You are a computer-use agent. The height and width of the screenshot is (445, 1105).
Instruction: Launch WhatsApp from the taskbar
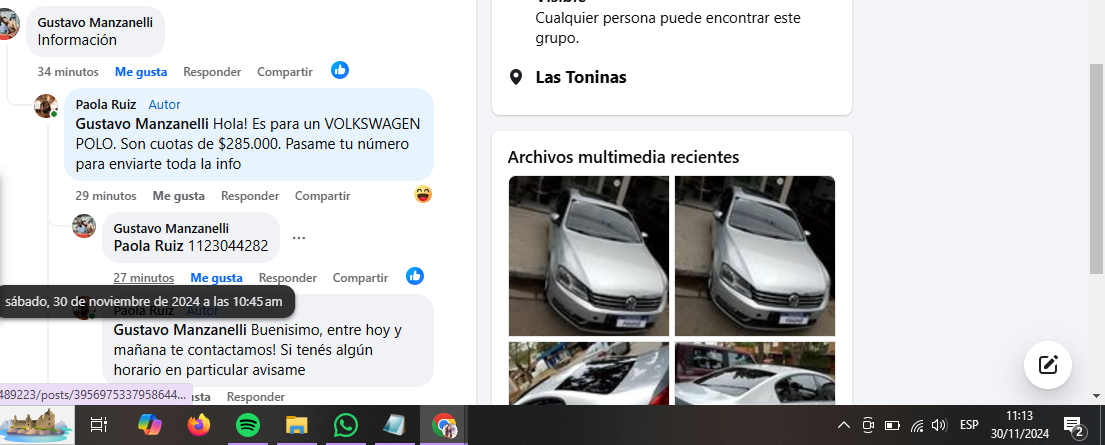coord(346,425)
